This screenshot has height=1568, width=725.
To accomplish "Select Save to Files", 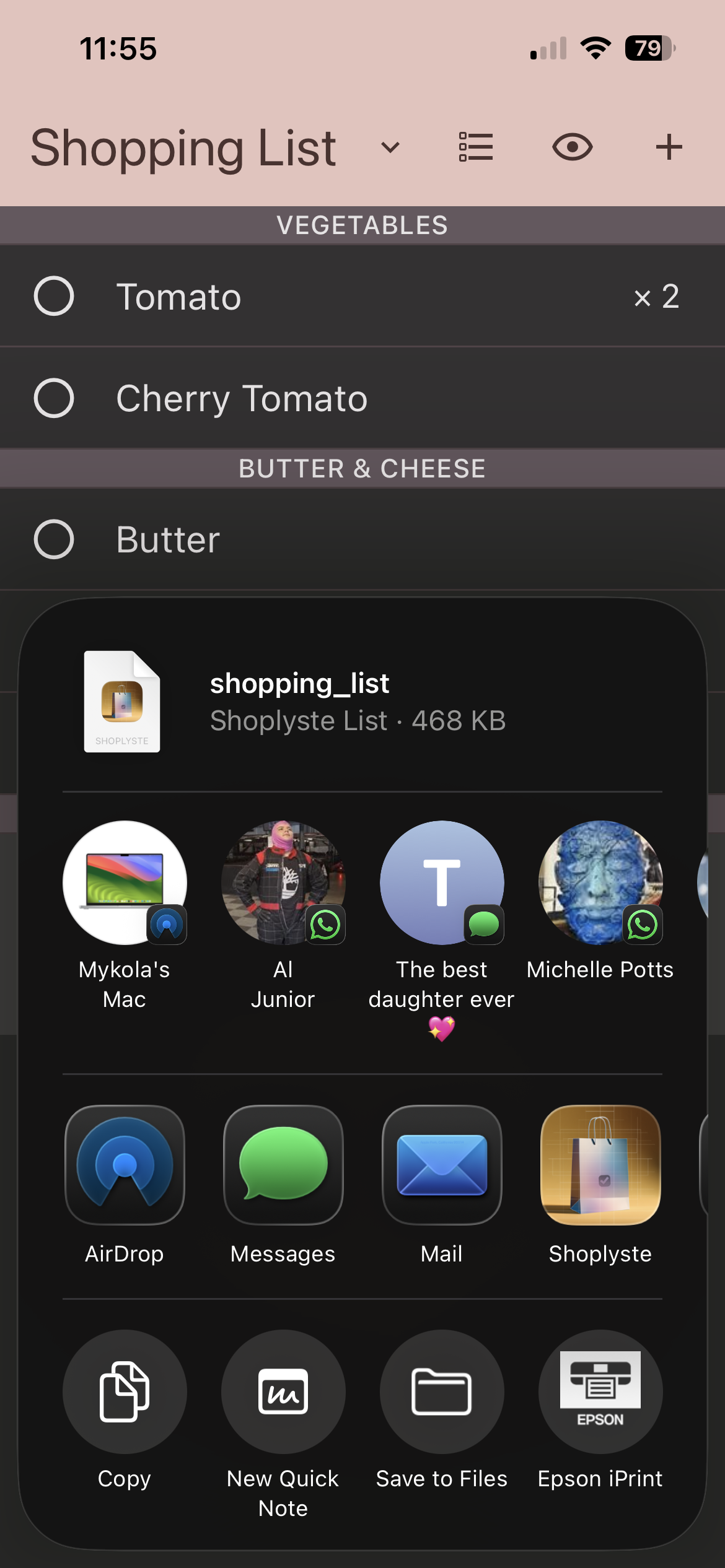I will [x=442, y=1392].
